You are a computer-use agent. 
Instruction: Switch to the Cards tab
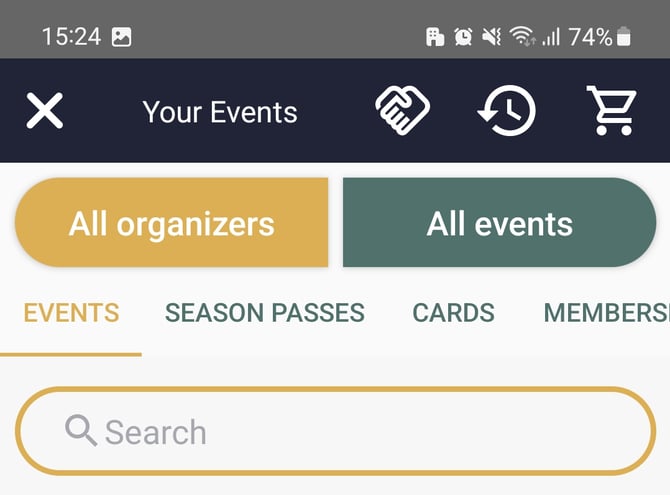click(x=453, y=313)
